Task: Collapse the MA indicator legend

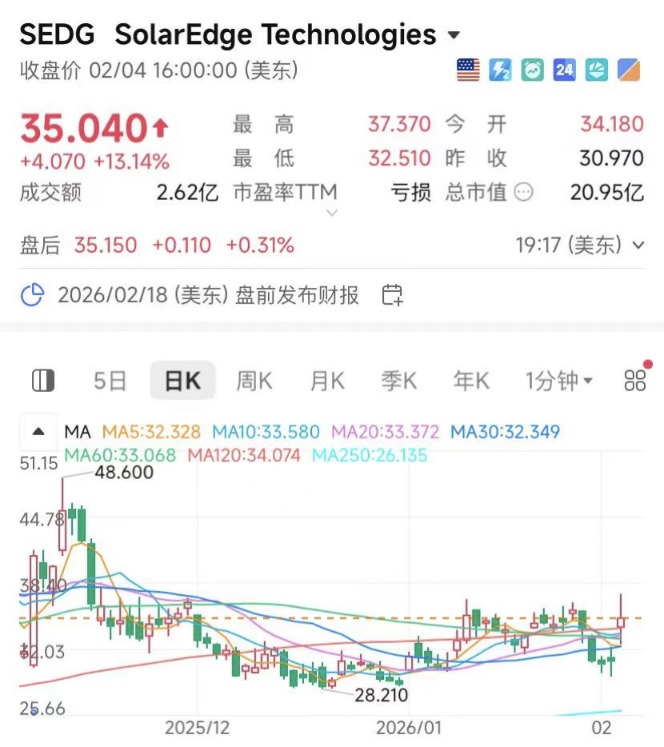Action: pos(38,432)
